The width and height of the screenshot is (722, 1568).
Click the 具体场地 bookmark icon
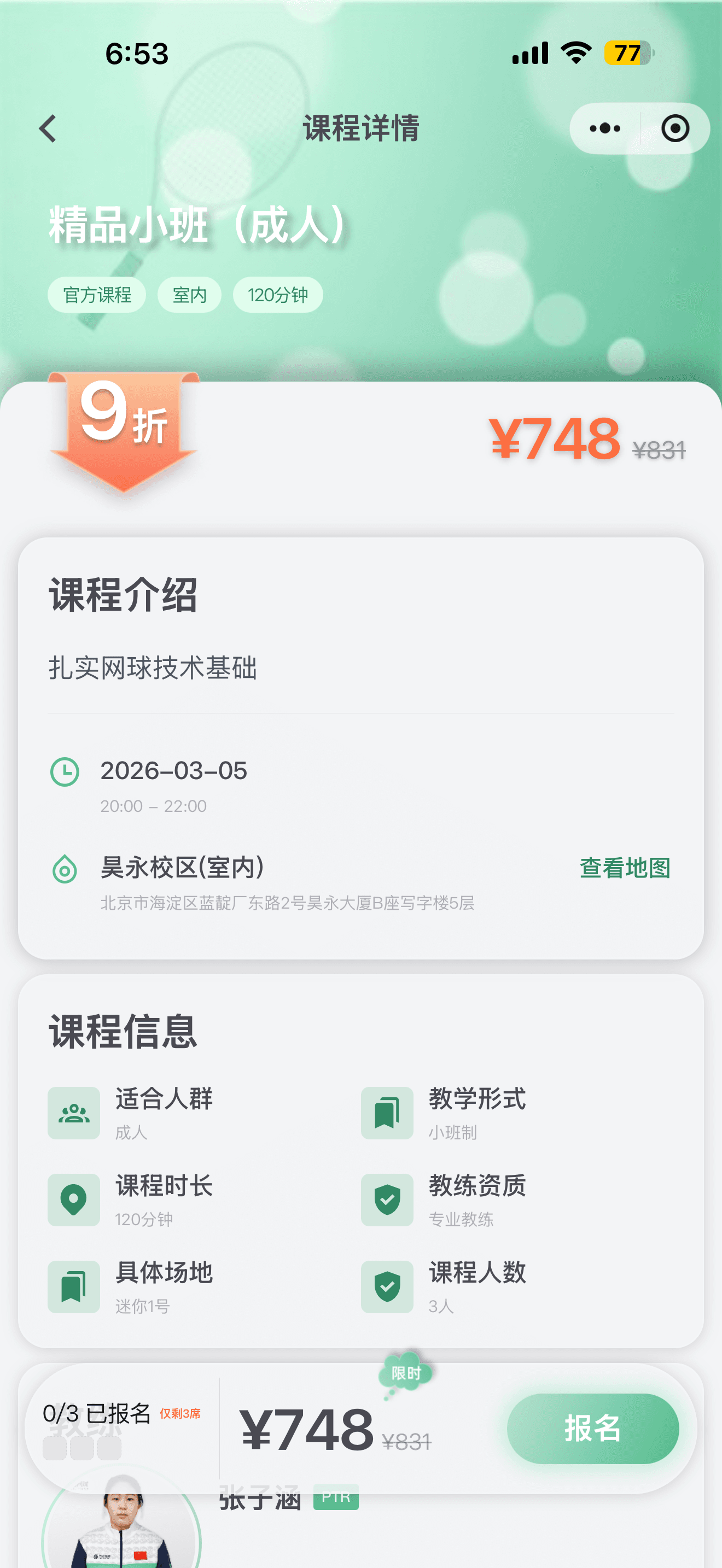(73, 1287)
